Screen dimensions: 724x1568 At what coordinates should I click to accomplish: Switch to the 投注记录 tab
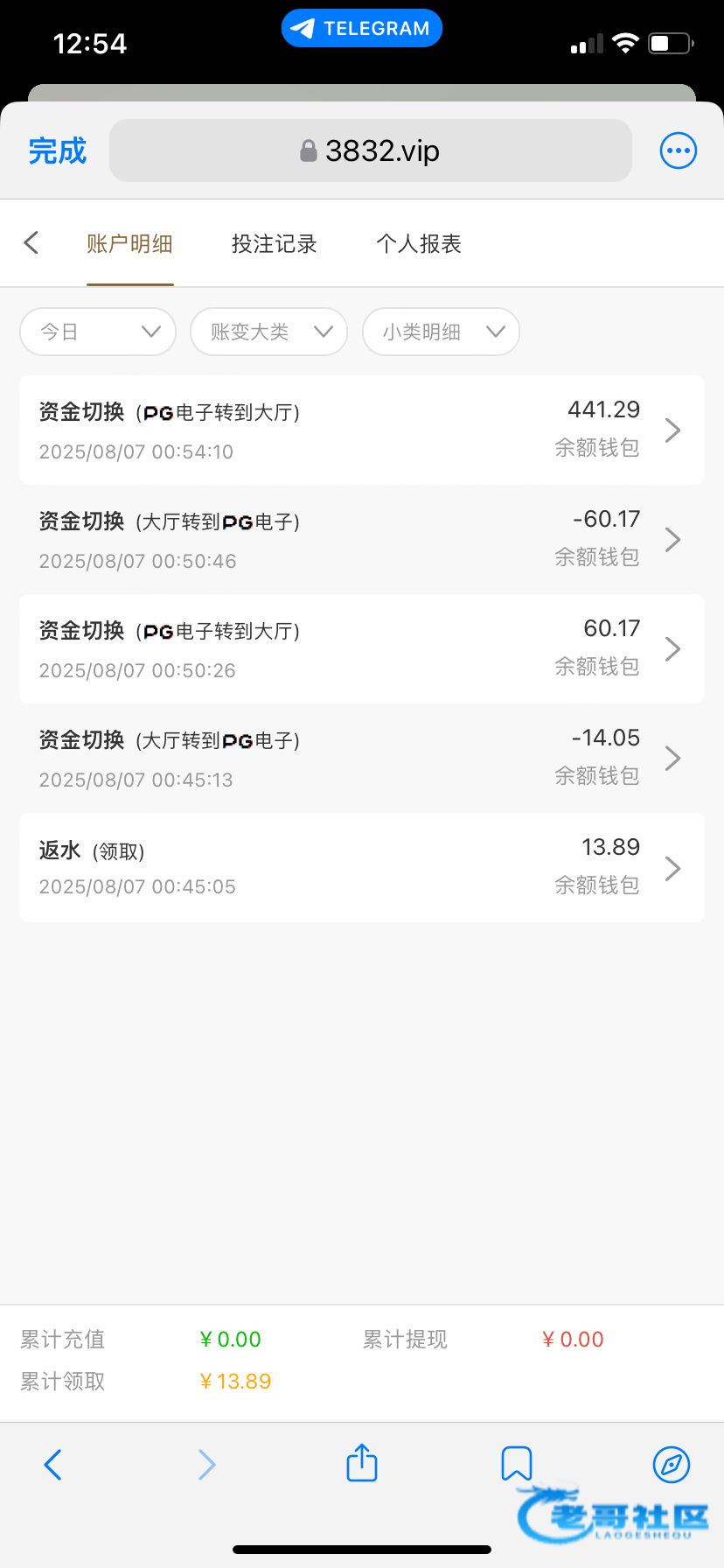point(274,244)
